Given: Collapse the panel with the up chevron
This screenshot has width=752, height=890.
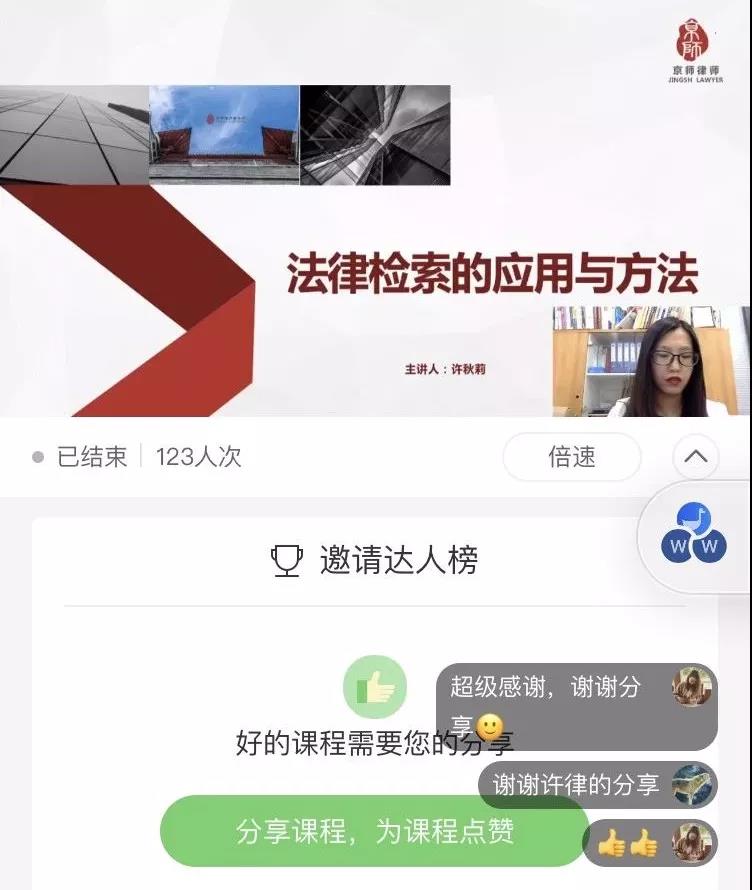Looking at the screenshot, I should tap(696, 457).
